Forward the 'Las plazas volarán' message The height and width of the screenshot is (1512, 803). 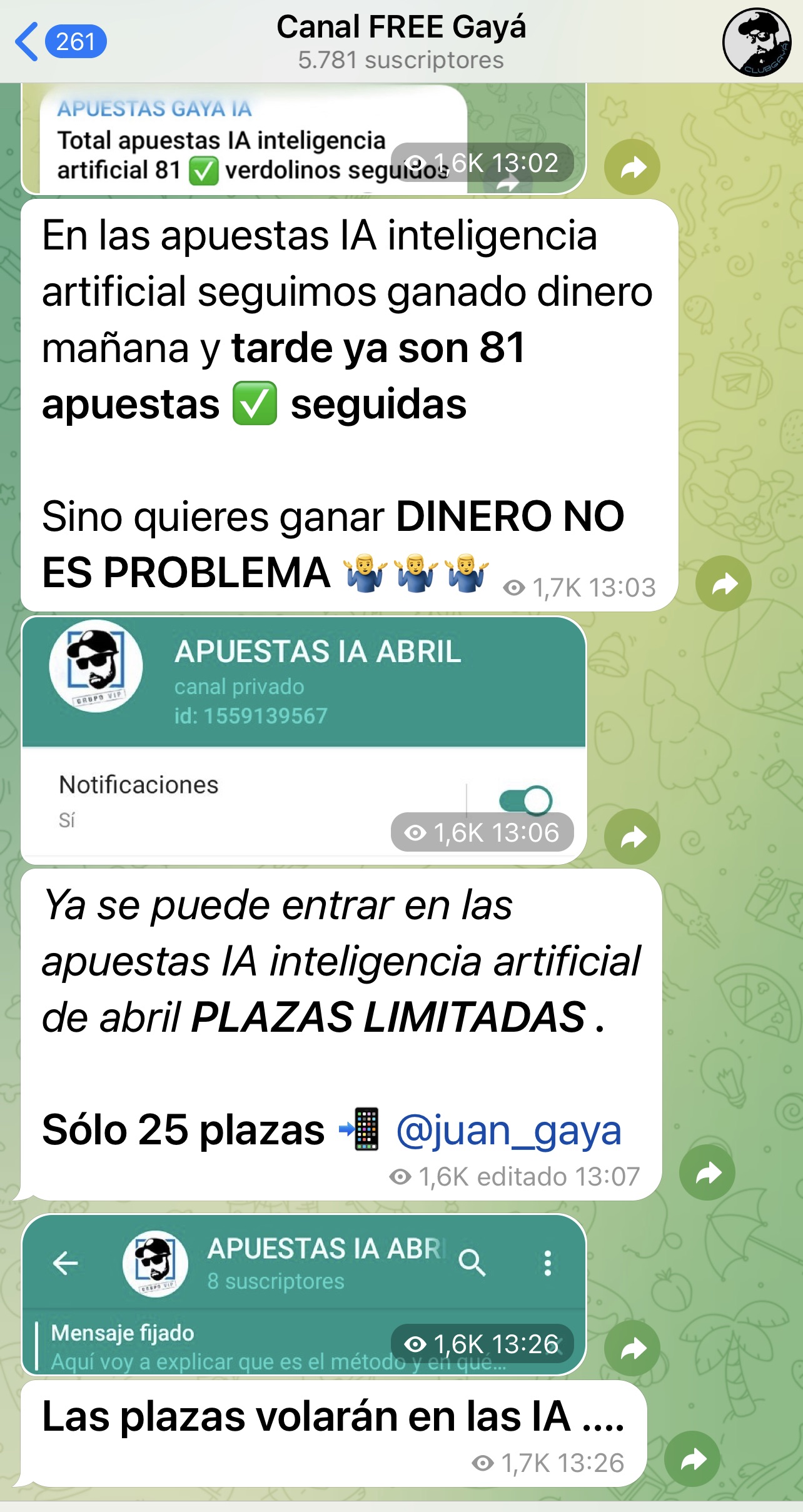[x=692, y=1459]
